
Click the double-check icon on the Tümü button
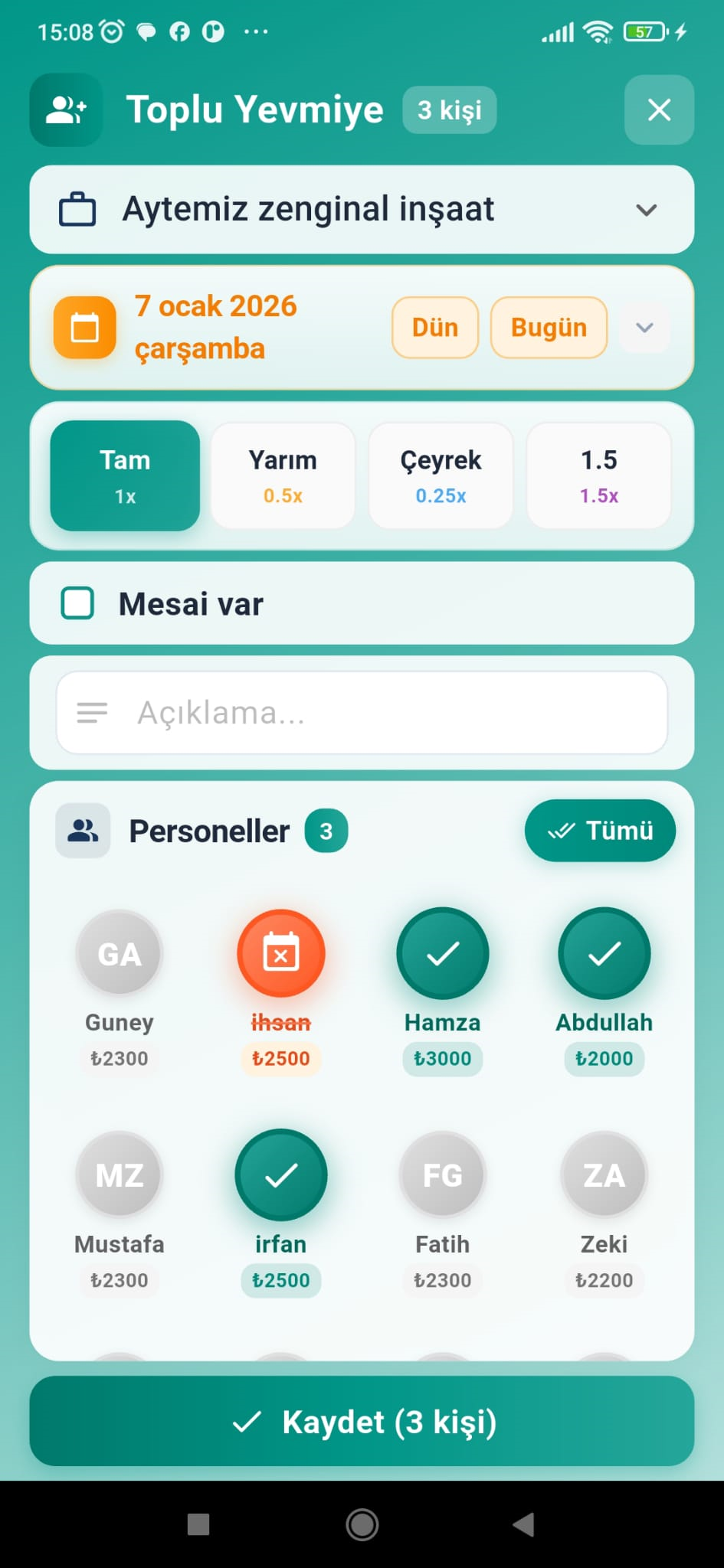point(562,830)
